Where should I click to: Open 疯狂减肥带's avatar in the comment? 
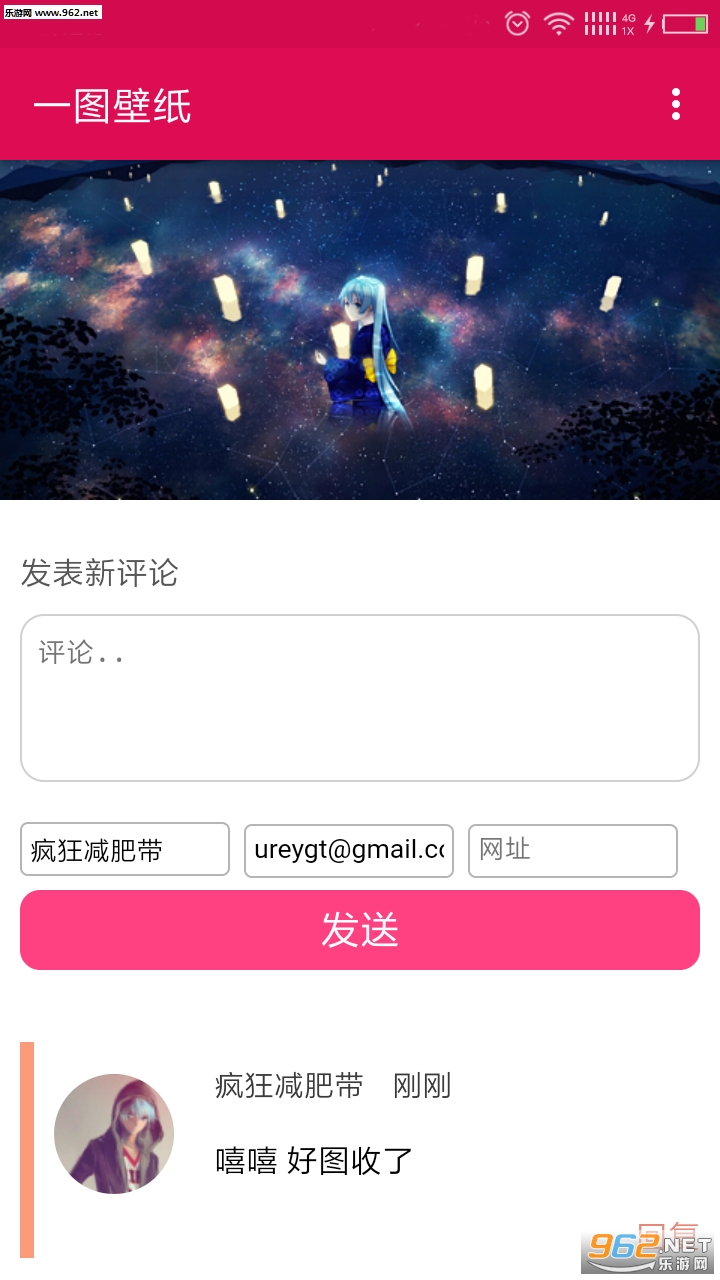tap(114, 1134)
